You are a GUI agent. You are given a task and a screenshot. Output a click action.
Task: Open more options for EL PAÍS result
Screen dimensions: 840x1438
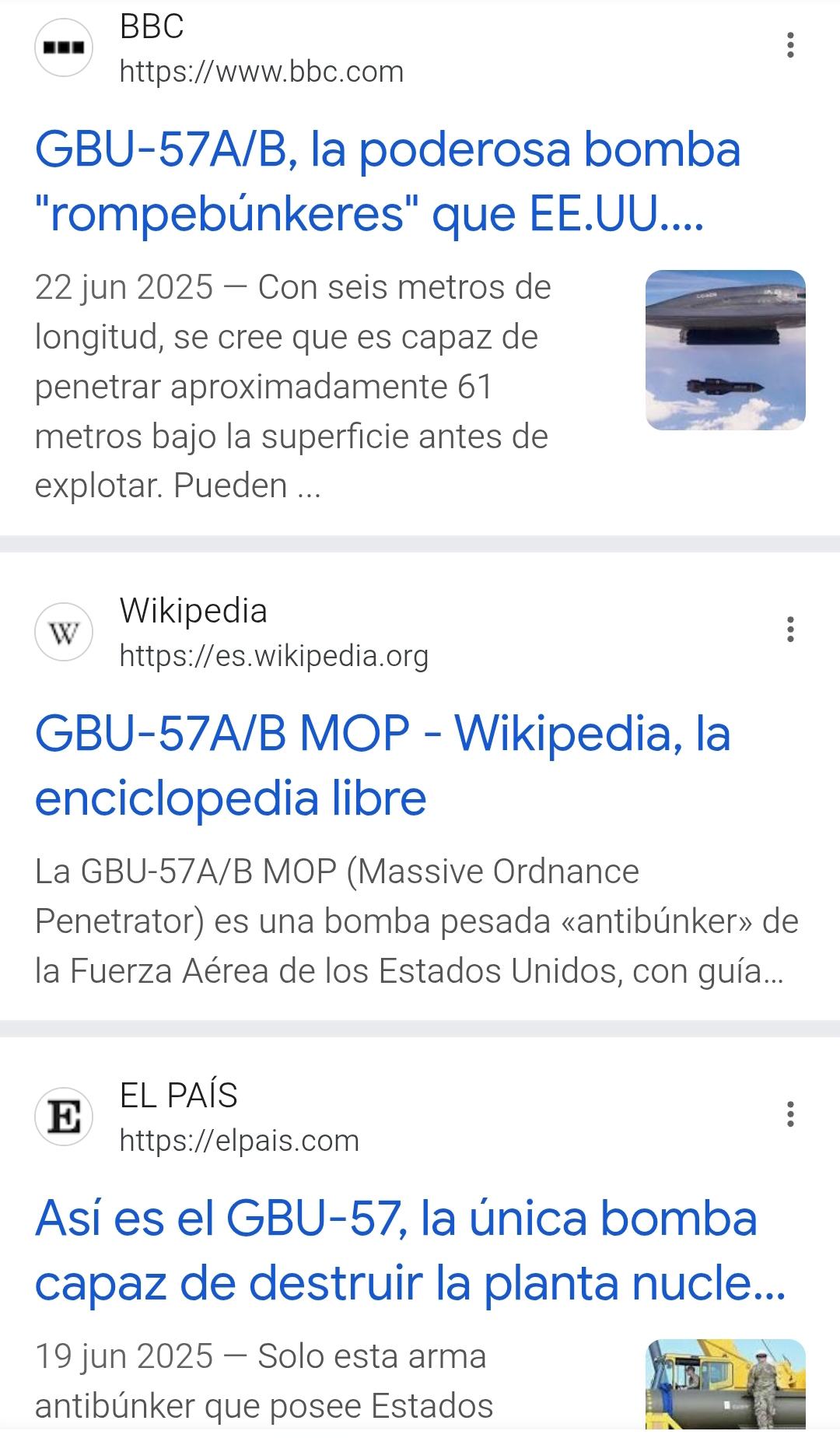coord(790,1114)
